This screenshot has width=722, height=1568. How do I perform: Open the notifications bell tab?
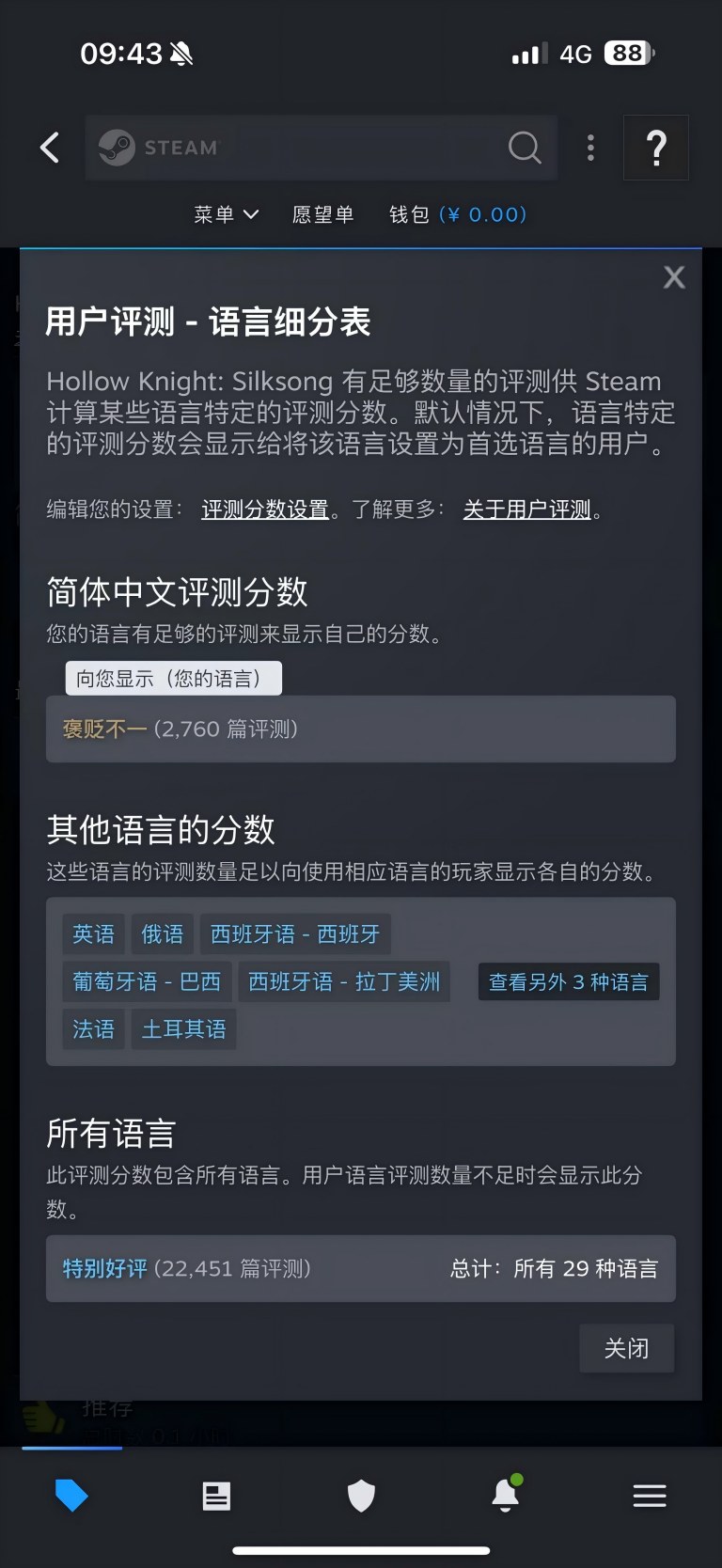[506, 1494]
